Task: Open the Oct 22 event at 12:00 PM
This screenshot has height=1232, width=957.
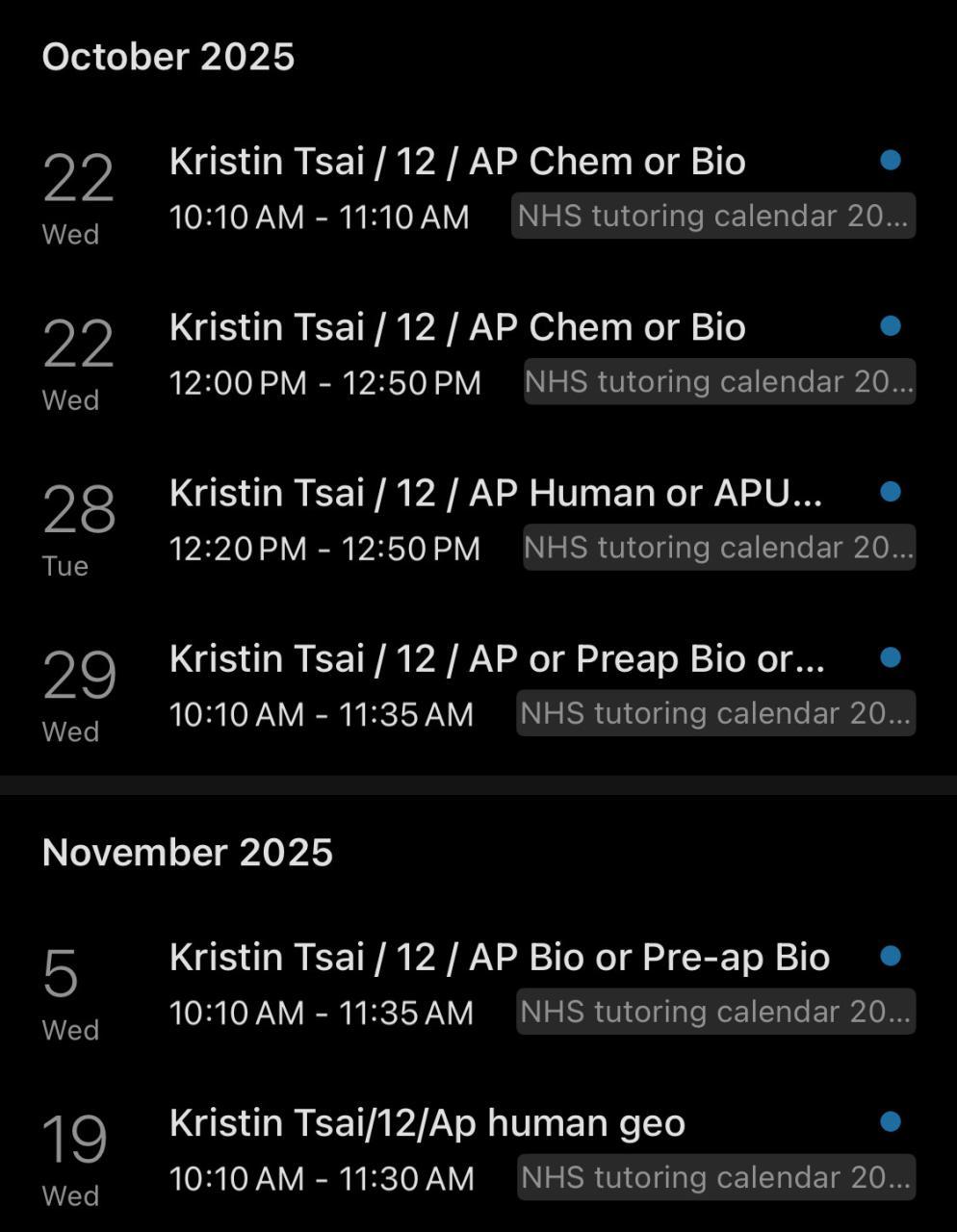Action: [x=457, y=328]
